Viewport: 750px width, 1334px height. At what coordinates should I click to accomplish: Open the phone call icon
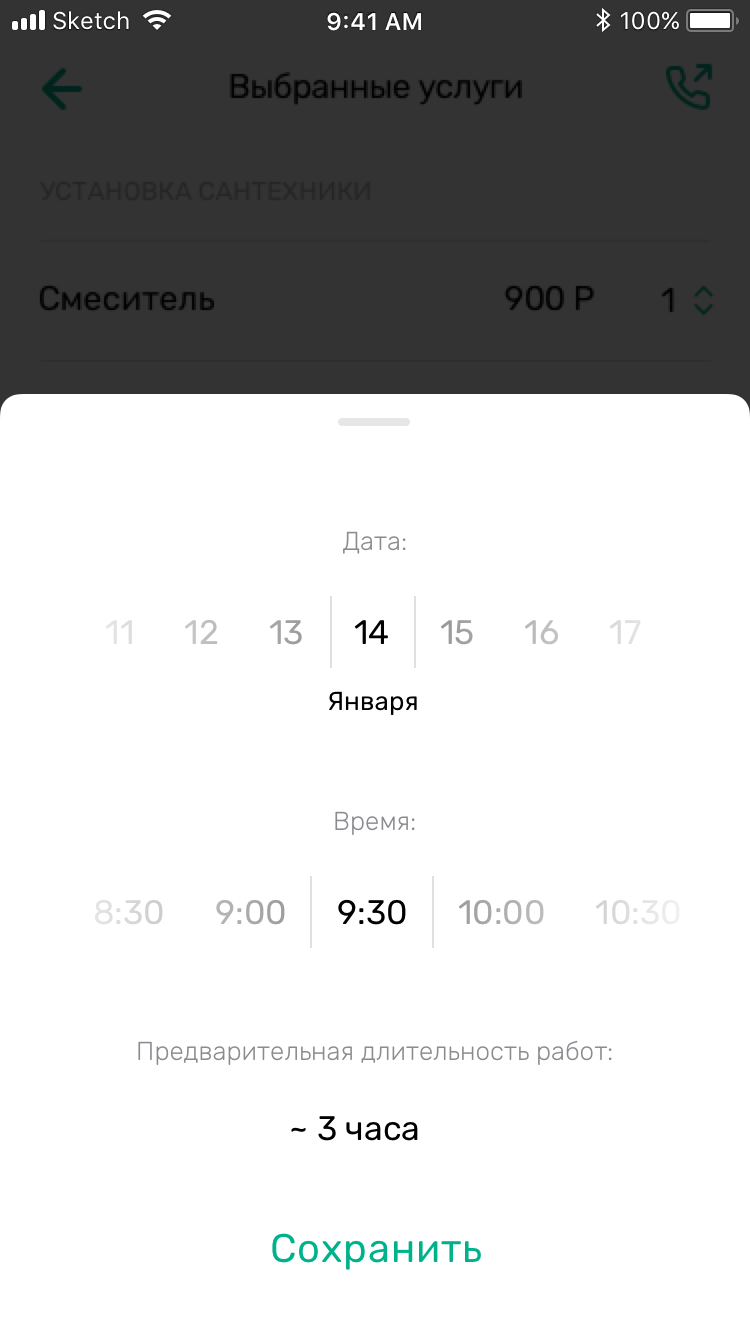(x=688, y=88)
